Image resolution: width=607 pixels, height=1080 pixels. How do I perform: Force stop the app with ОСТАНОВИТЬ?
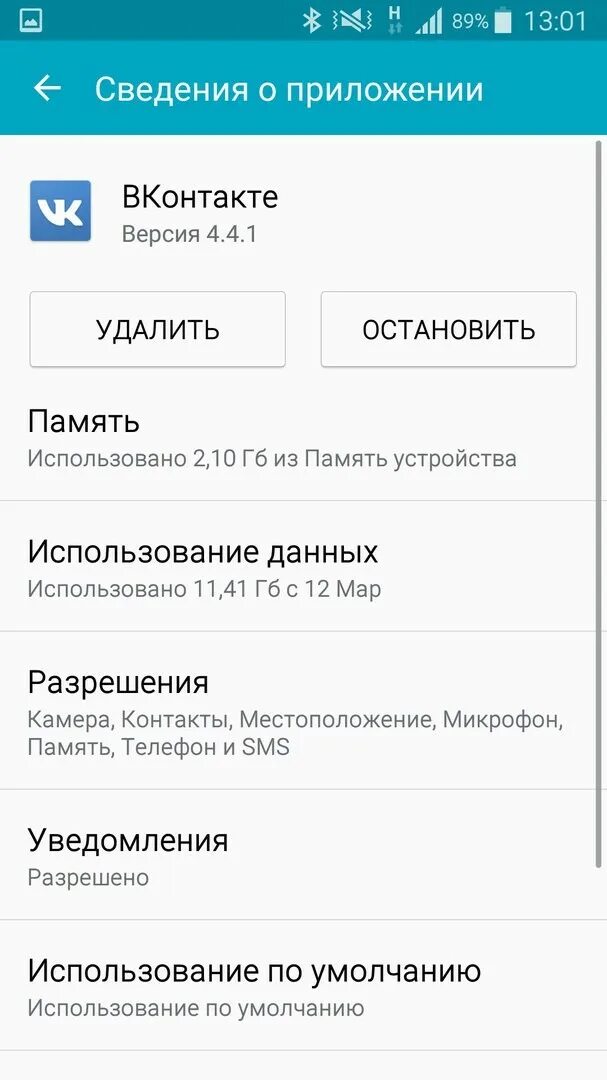coord(448,329)
